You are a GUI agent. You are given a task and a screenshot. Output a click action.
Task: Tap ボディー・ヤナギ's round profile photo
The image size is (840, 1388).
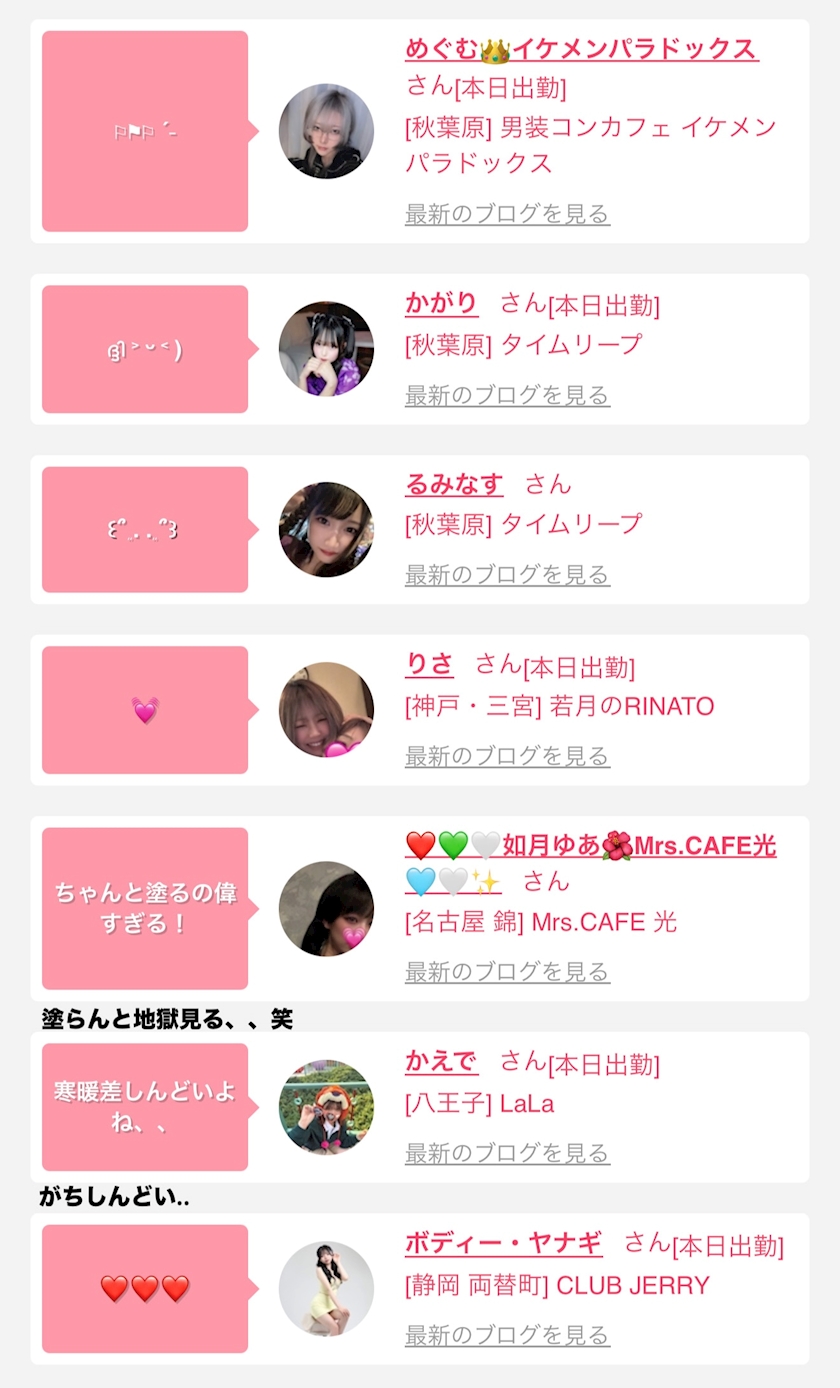coord(326,1289)
